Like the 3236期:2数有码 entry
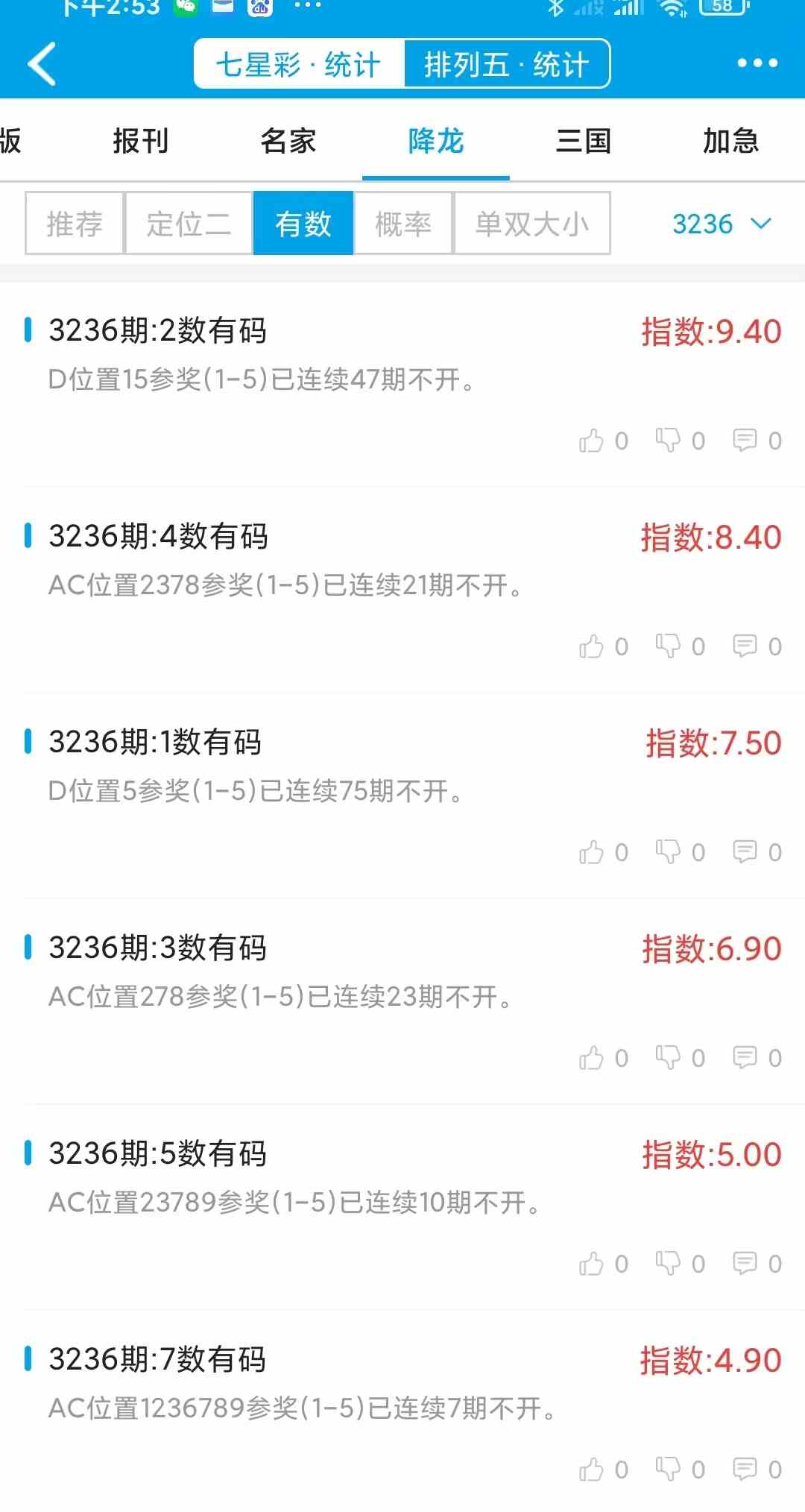The image size is (805, 1512). 592,441
